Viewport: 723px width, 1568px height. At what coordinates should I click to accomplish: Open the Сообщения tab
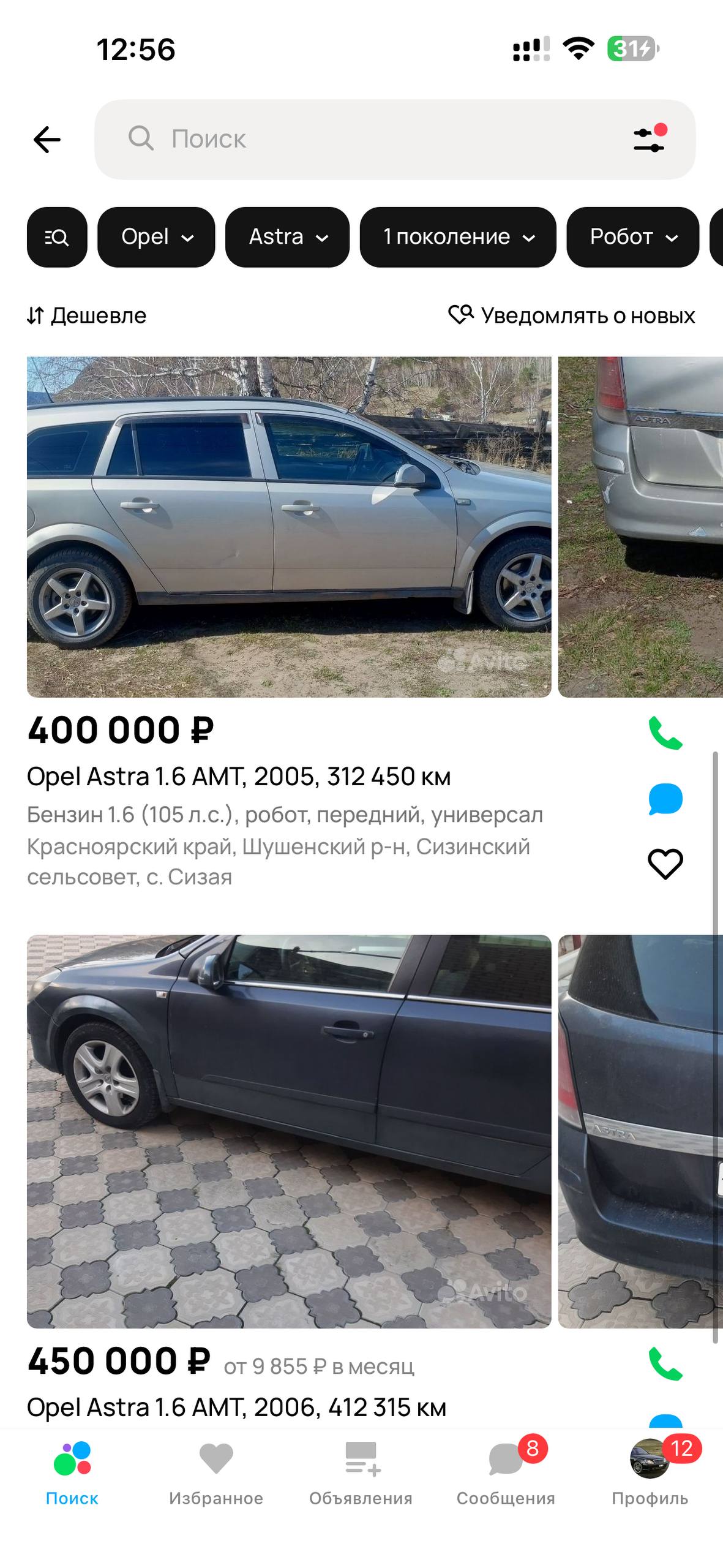tap(506, 1472)
